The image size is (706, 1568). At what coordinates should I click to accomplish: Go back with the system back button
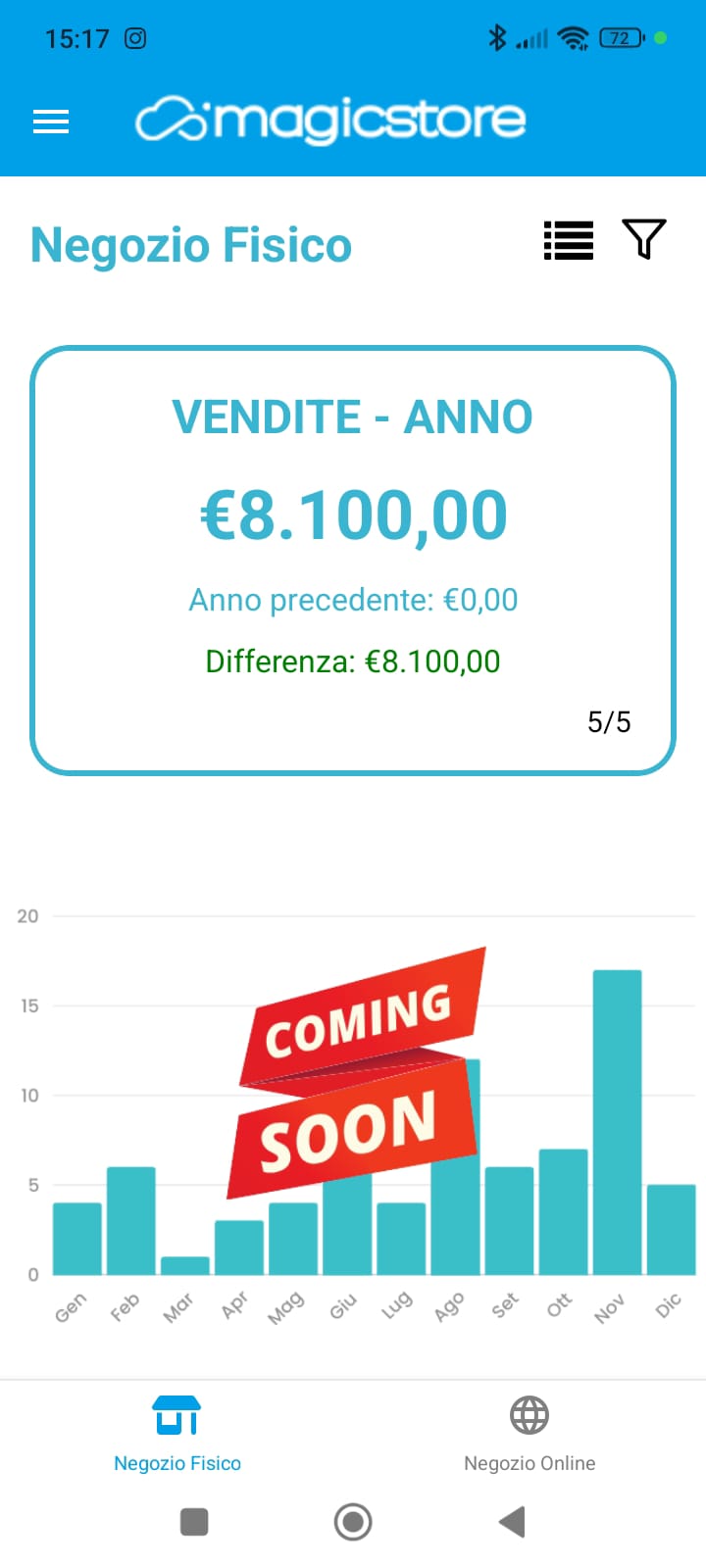(512, 1522)
